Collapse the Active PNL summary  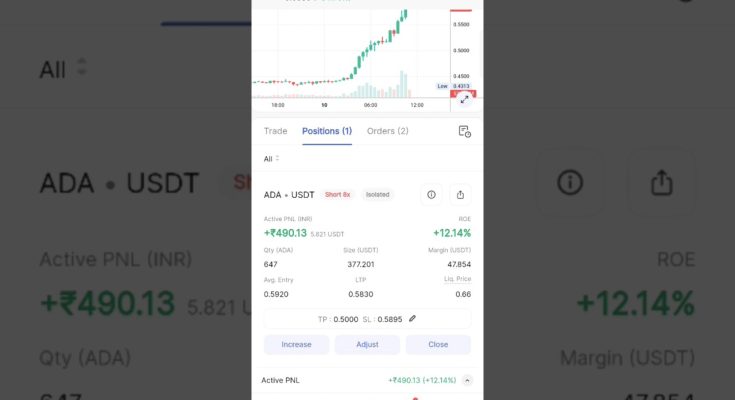click(x=467, y=381)
